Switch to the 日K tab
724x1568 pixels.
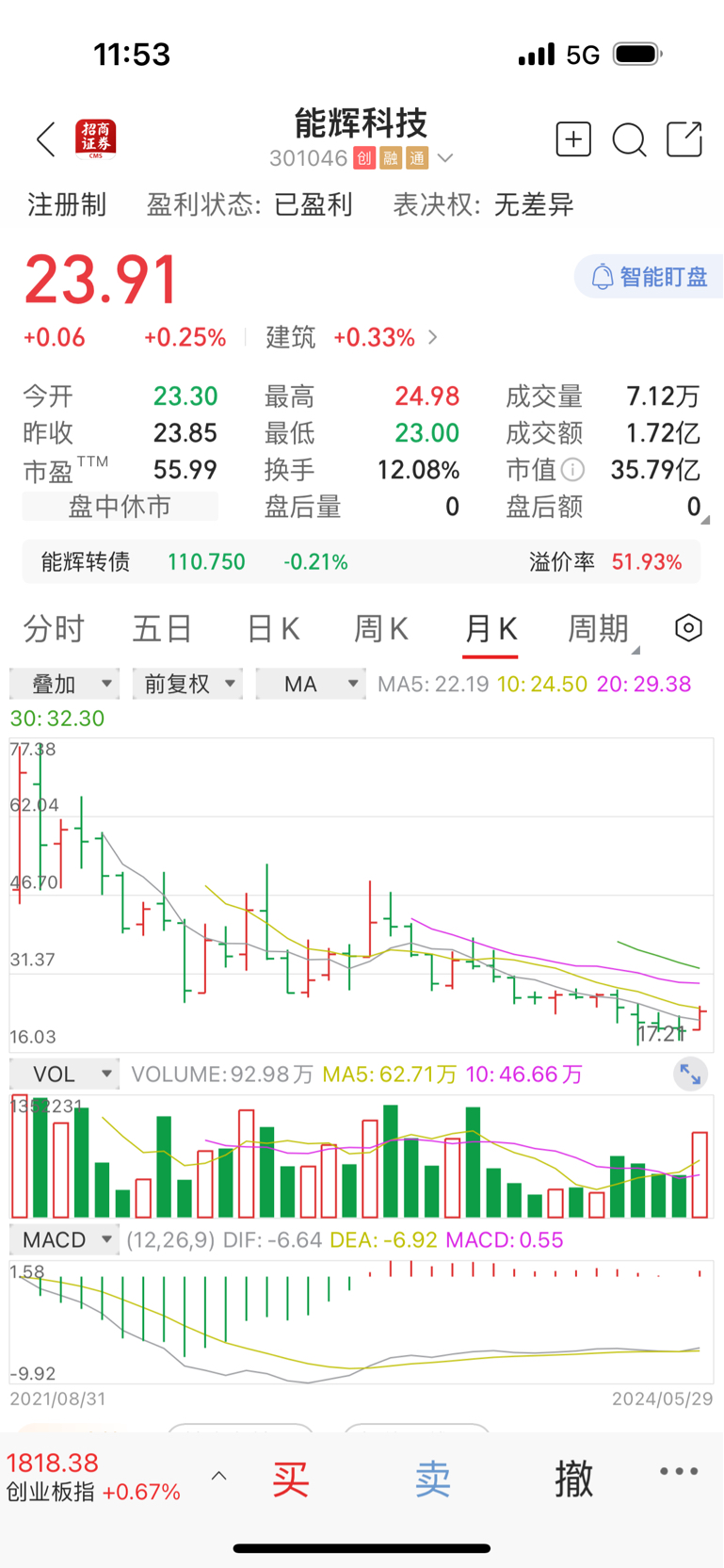[272, 628]
